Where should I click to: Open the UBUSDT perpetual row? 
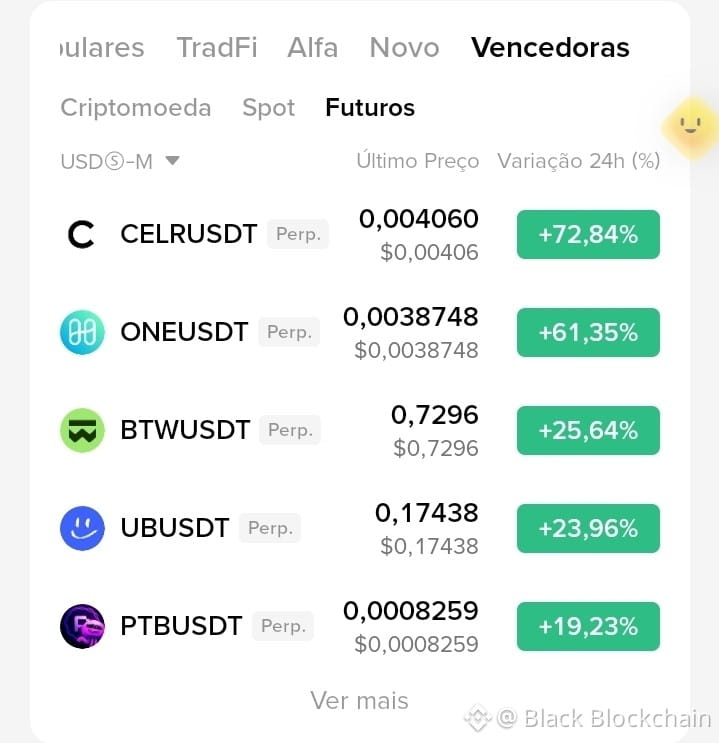point(360,528)
